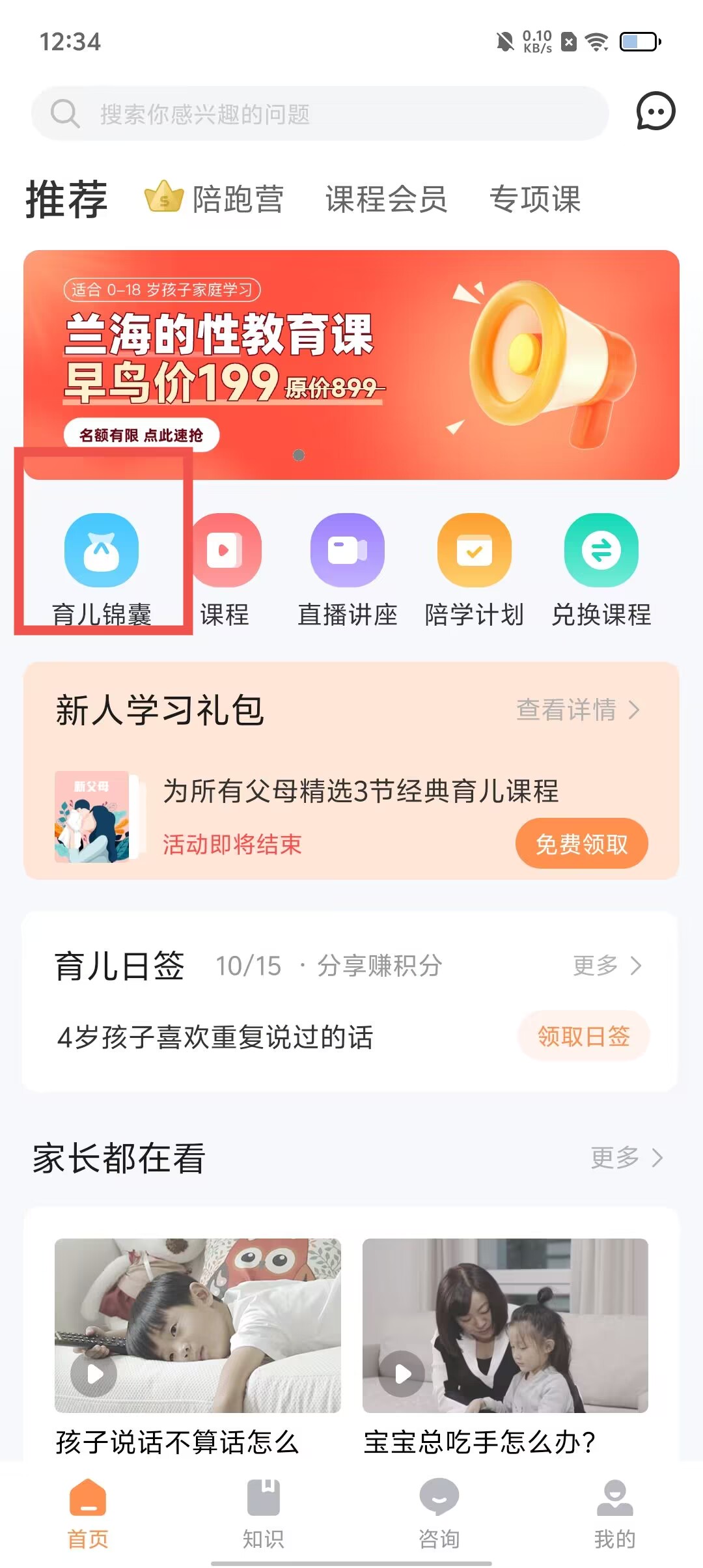
Task: Switch to the 专项课 tab
Action: (x=534, y=199)
